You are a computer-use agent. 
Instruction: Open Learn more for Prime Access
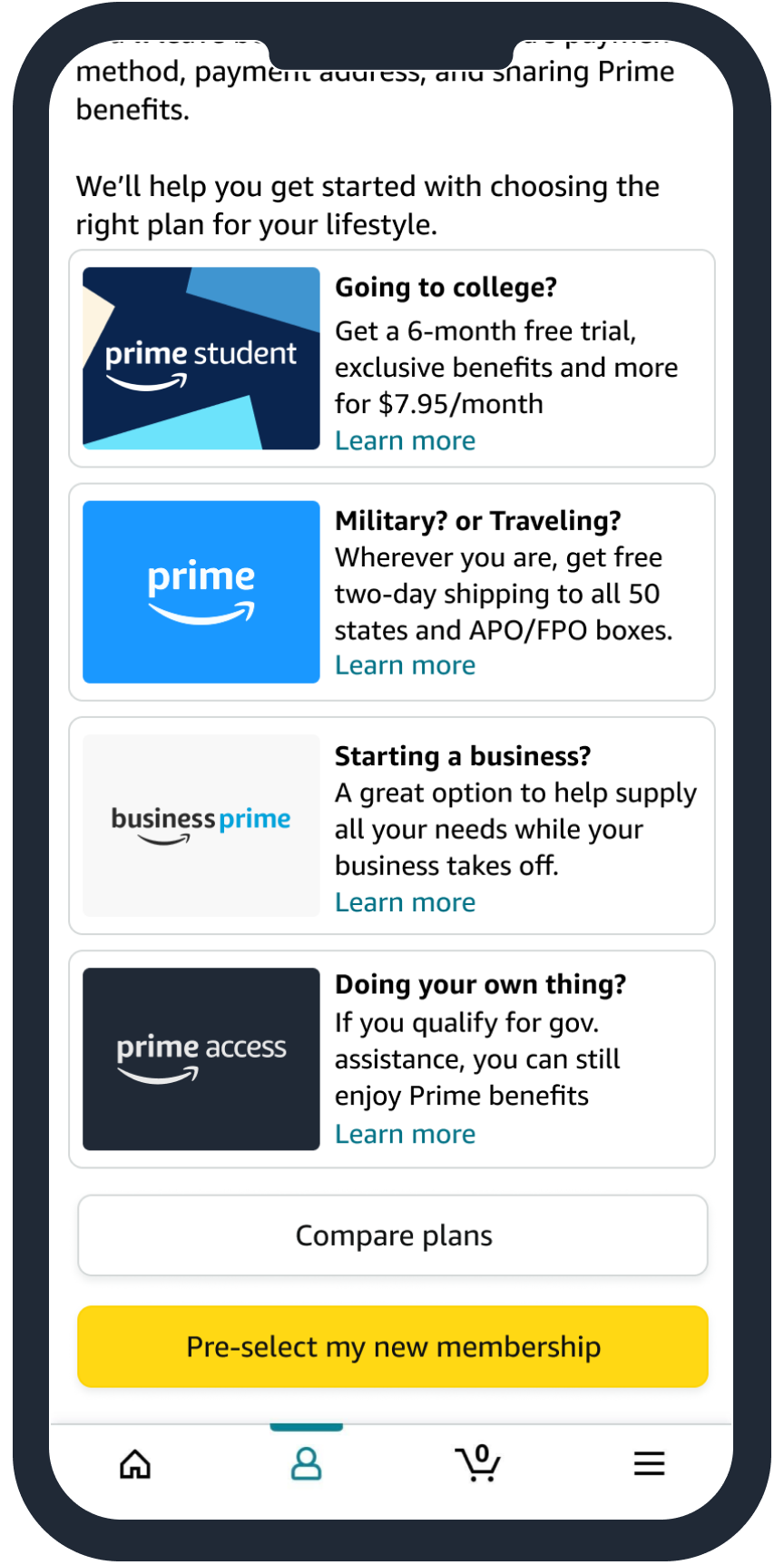pyautogui.click(x=405, y=1134)
